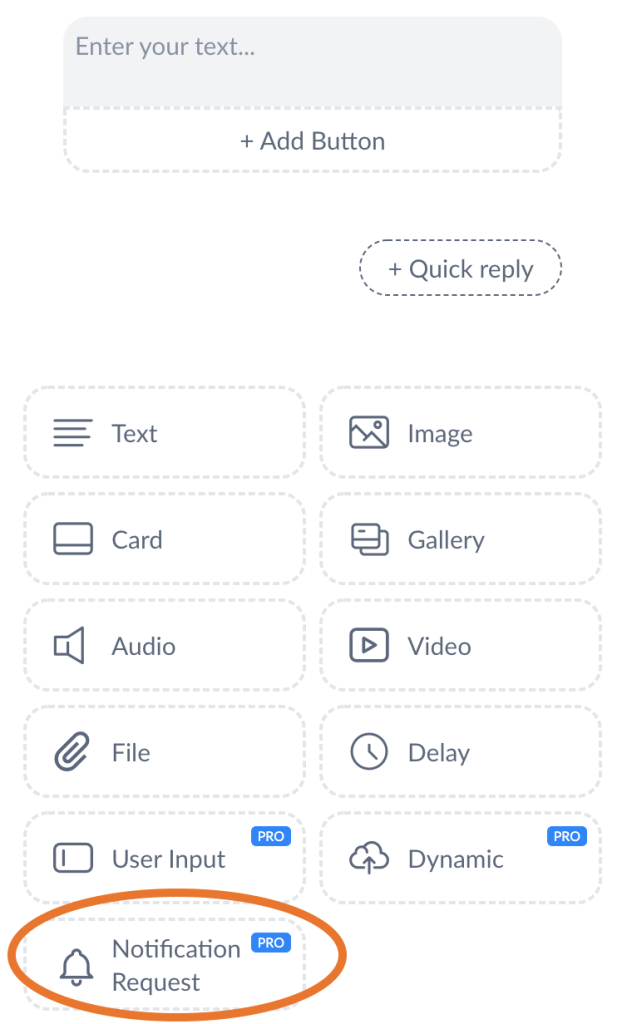Add a Notification Request block
The image size is (622, 1024).
tap(164, 965)
